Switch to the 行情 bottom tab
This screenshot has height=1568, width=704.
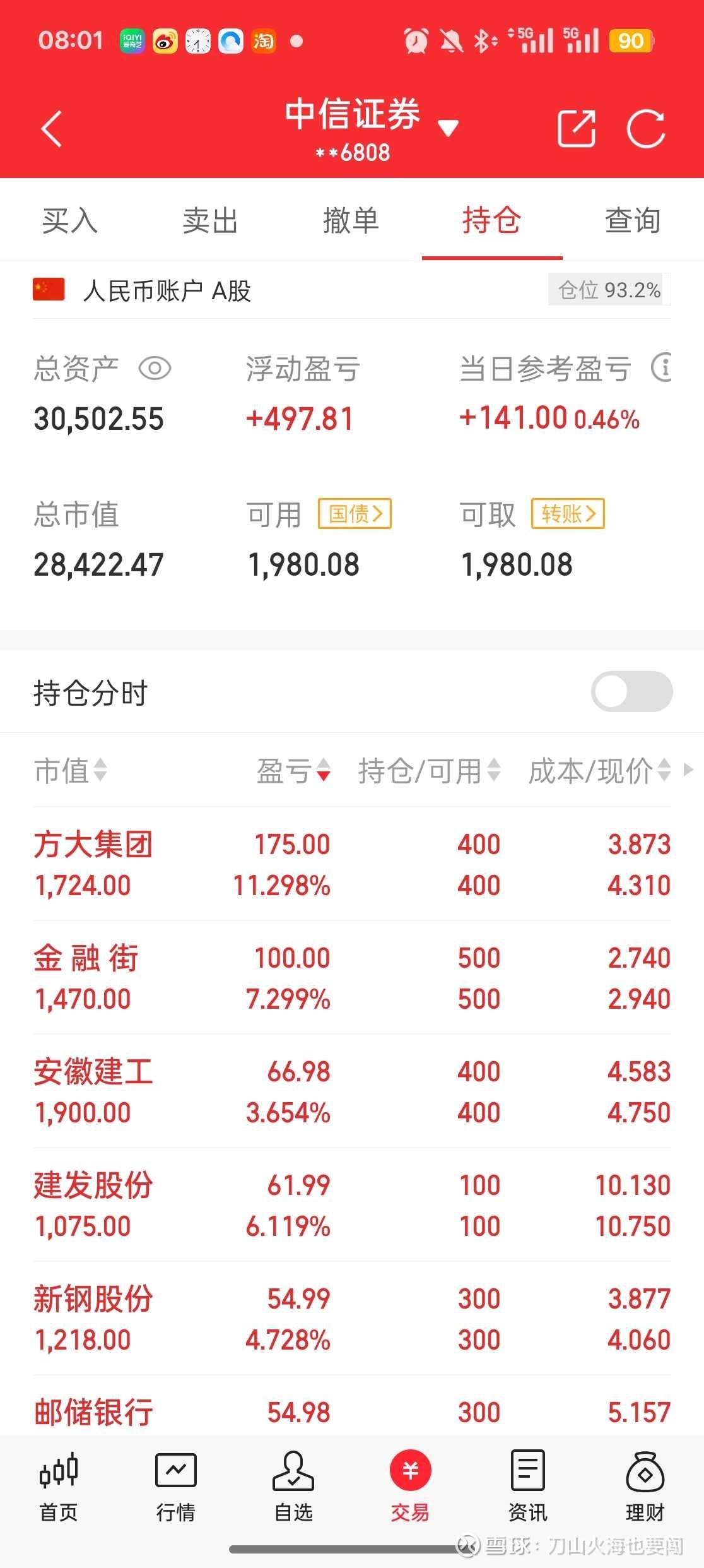pos(176,1487)
